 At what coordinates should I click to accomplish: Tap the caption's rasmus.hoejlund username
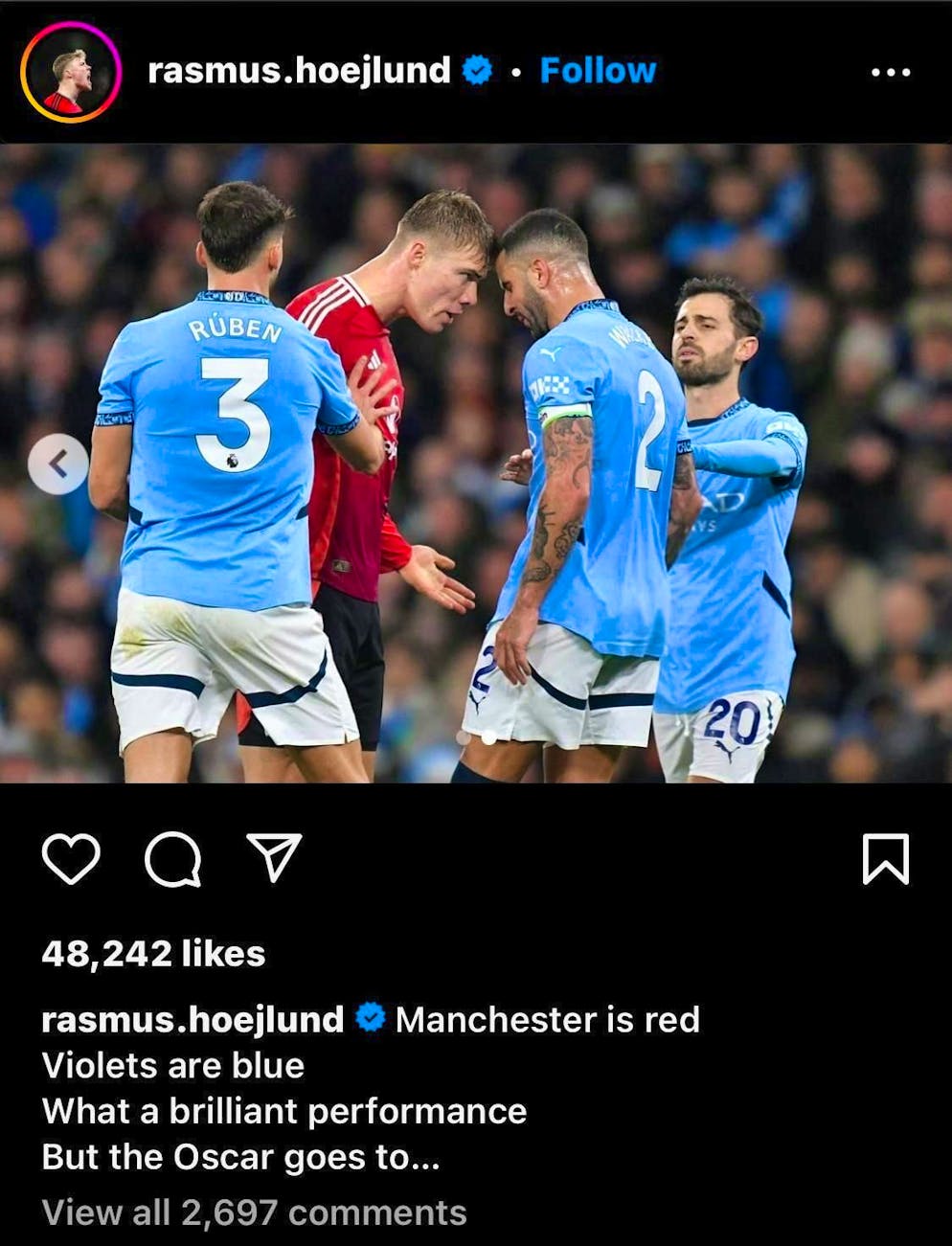pos(193,1019)
